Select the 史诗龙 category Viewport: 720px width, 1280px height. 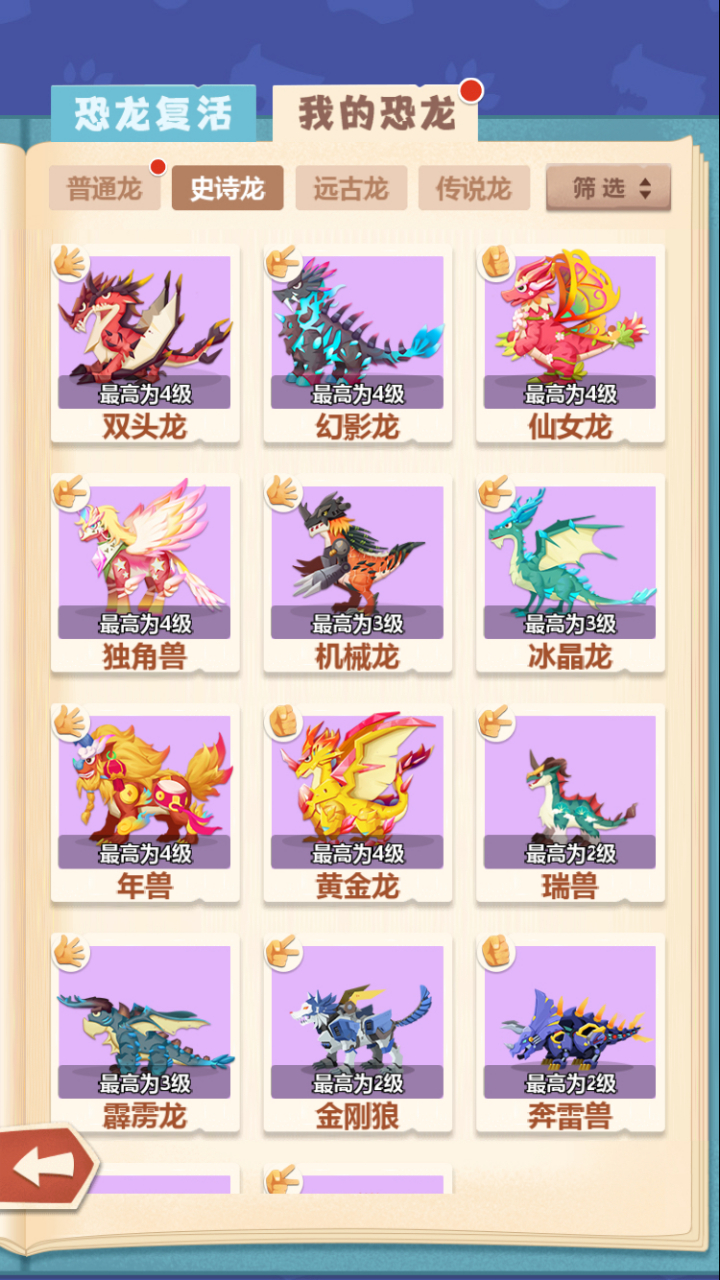click(227, 188)
